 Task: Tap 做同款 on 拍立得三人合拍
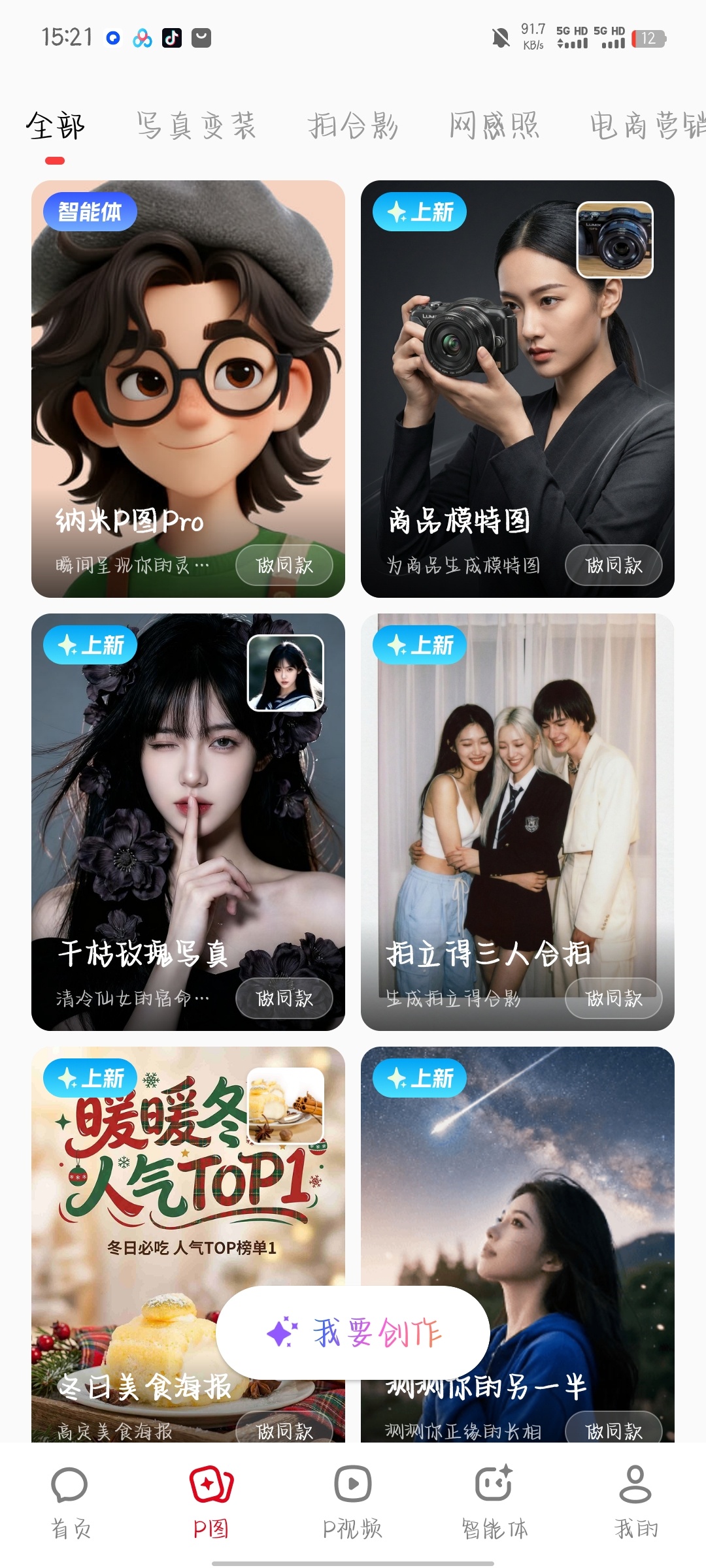pyautogui.click(x=614, y=998)
